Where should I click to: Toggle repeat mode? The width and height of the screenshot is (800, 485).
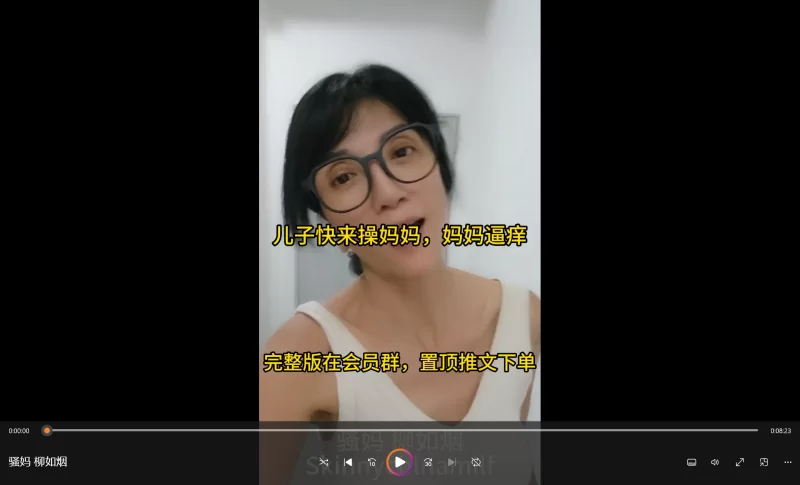point(476,462)
